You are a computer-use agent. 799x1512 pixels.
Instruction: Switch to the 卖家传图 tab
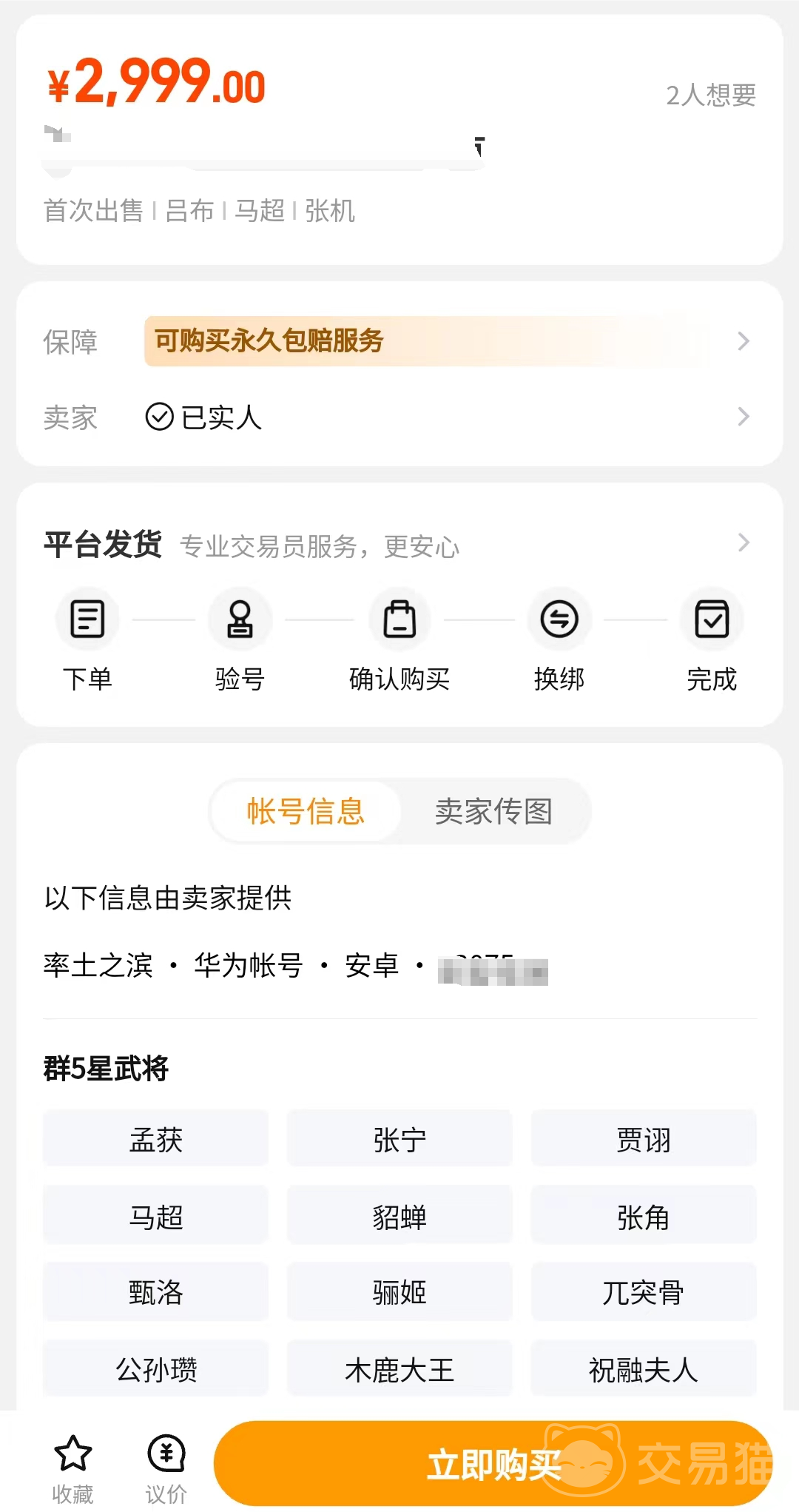click(x=493, y=811)
